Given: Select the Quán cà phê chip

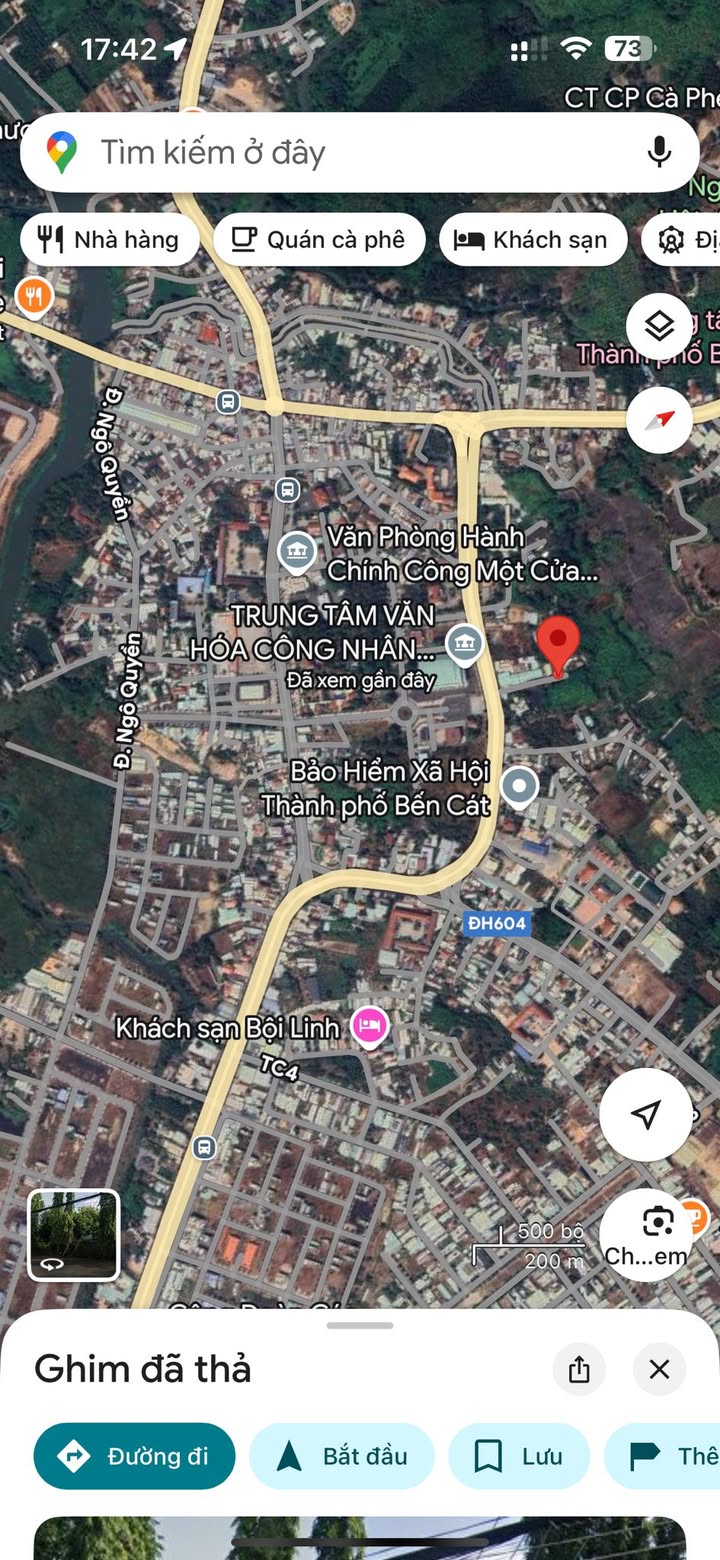Looking at the screenshot, I should pos(319,240).
